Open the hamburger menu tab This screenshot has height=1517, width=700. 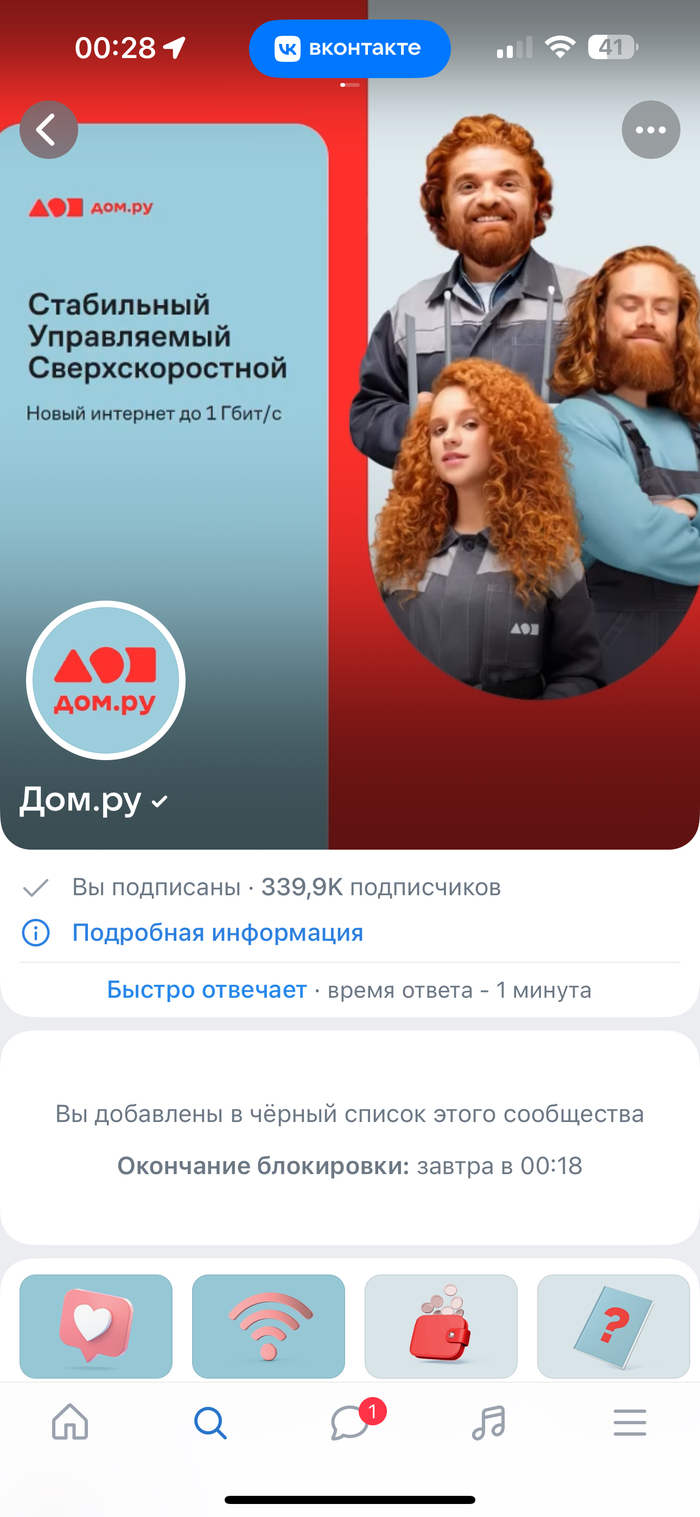[x=630, y=1422]
